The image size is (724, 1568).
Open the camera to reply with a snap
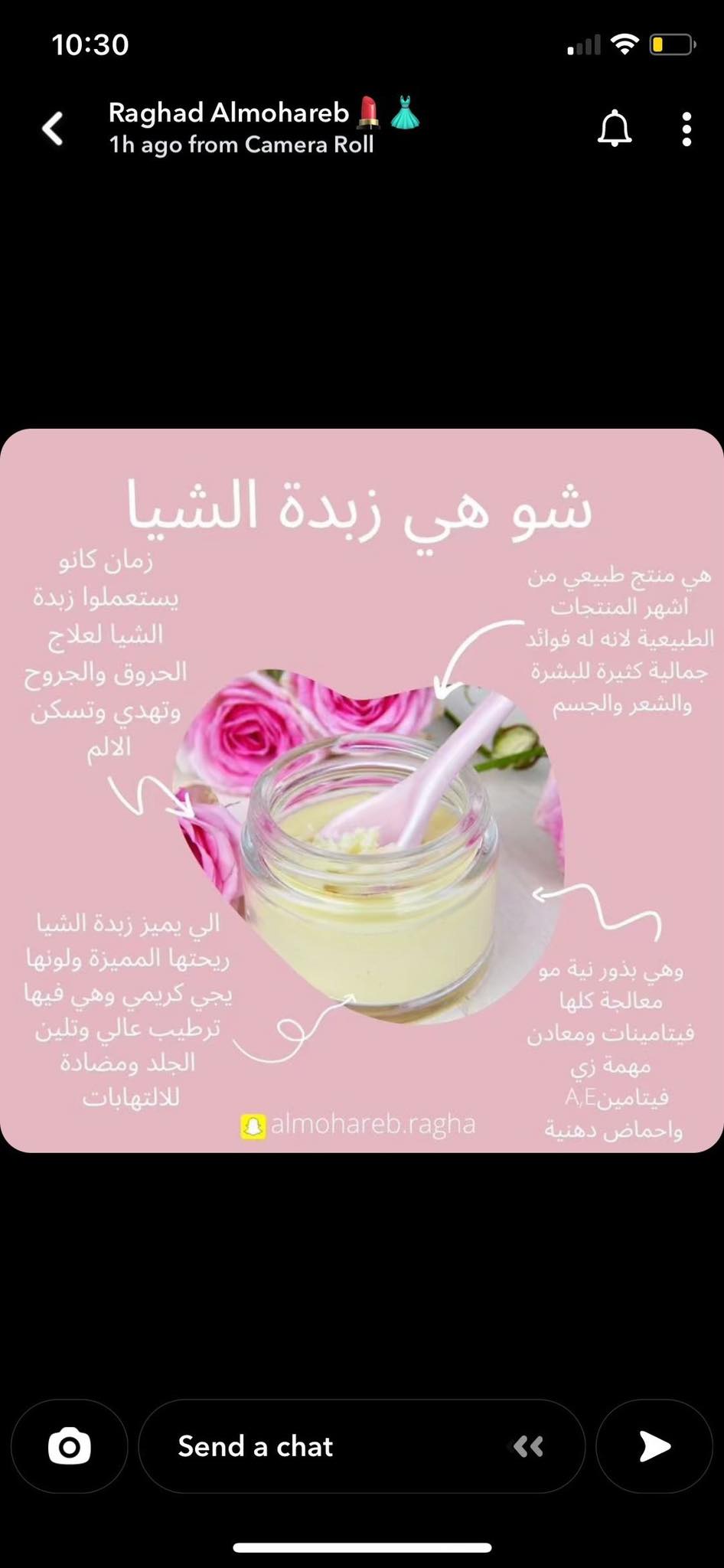70,1446
